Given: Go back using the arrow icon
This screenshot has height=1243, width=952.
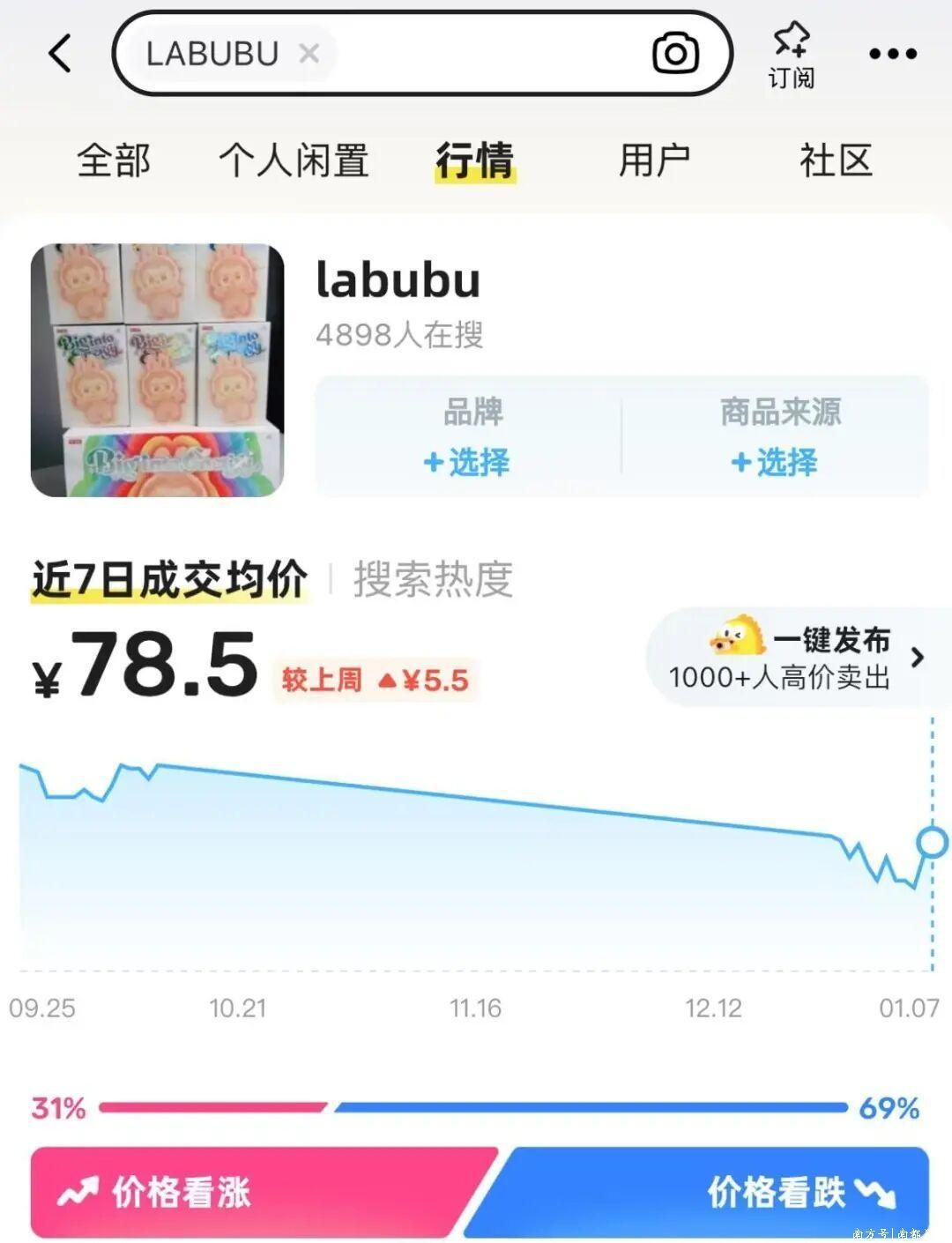Looking at the screenshot, I should (60, 54).
